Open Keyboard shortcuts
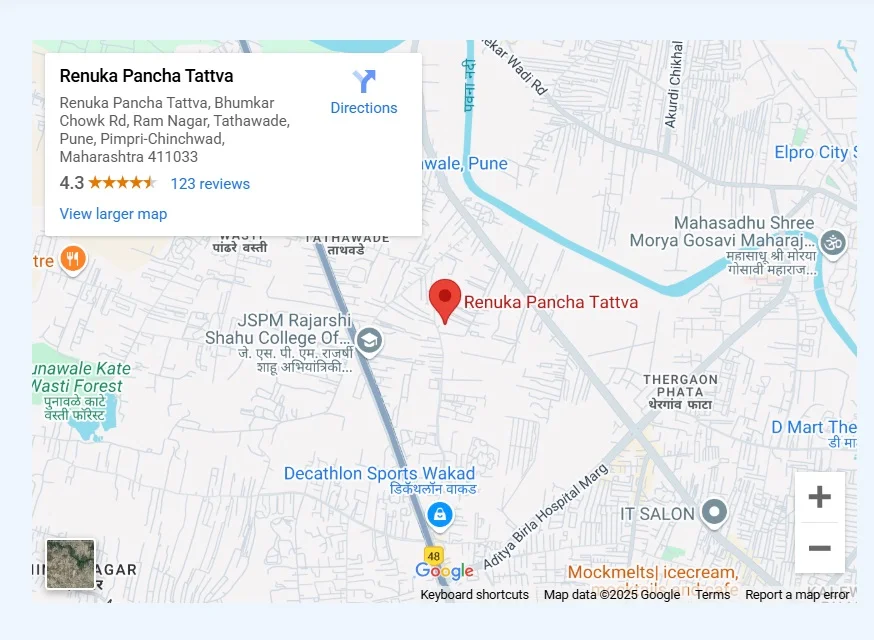The image size is (874, 640). tap(474, 595)
